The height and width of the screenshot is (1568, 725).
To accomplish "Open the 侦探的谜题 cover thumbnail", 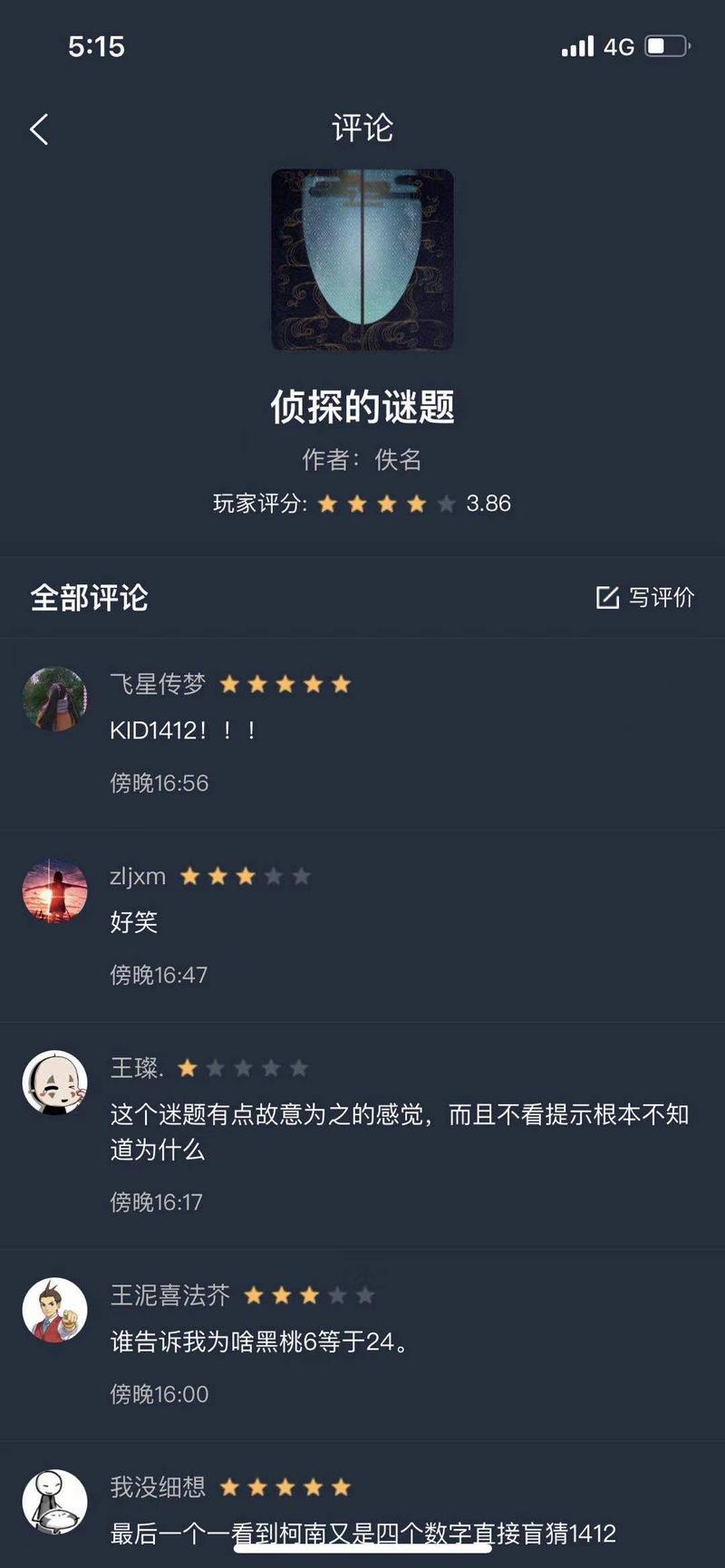I will (x=362, y=258).
